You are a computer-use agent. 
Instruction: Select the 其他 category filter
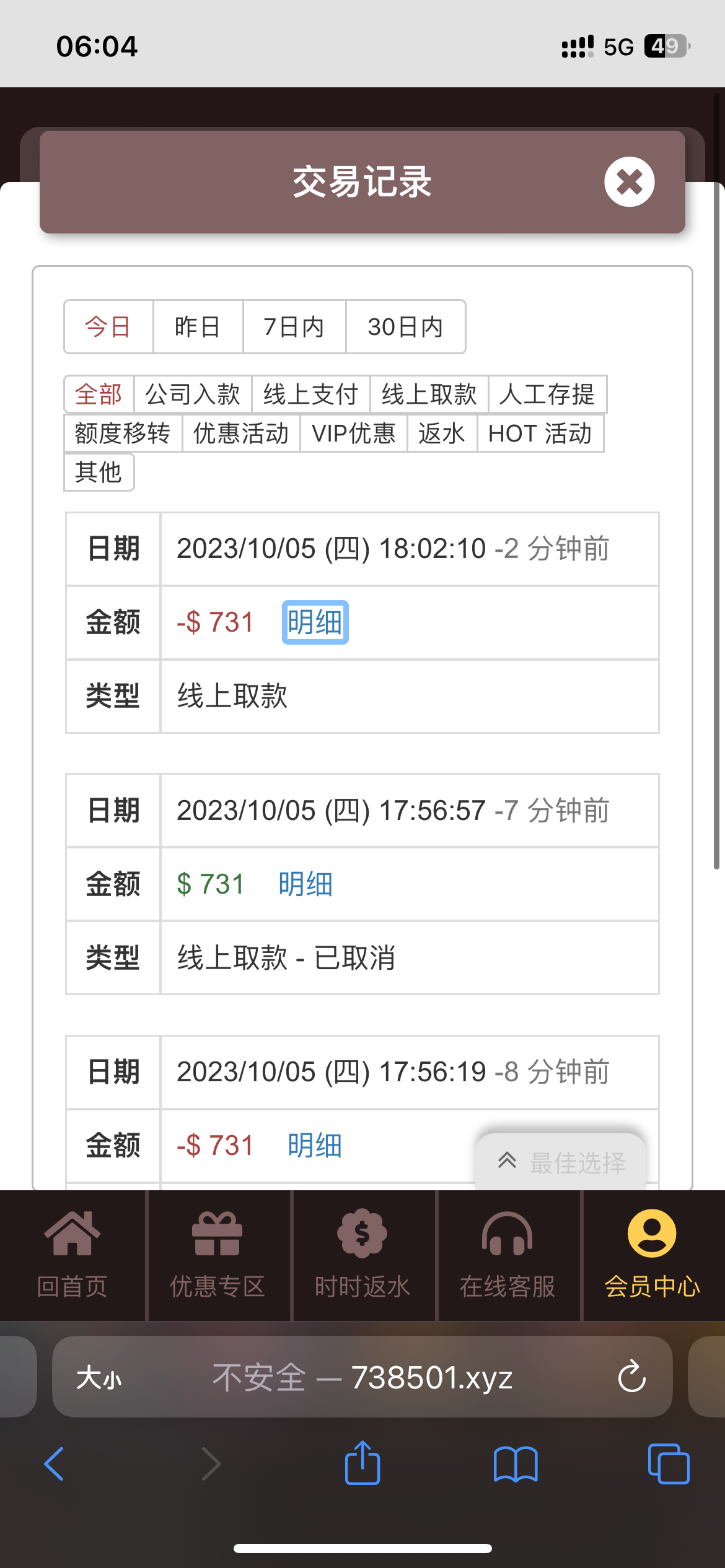[99, 473]
